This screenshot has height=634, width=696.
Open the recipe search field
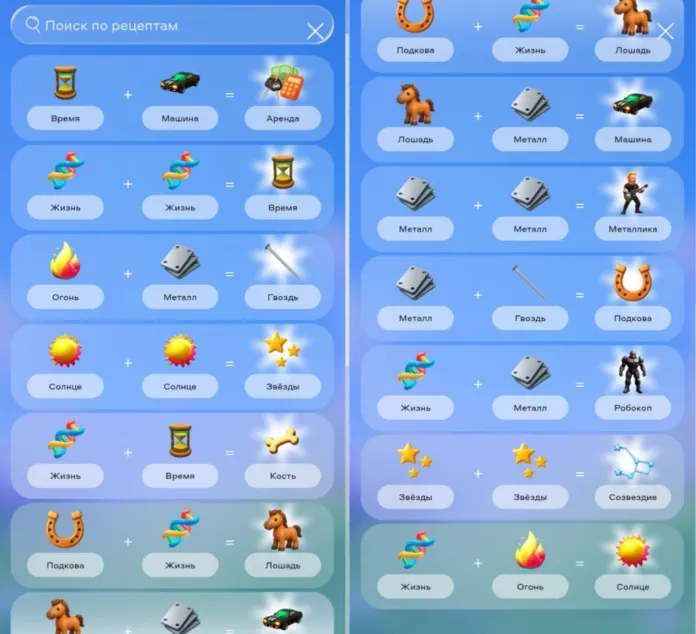click(150, 25)
